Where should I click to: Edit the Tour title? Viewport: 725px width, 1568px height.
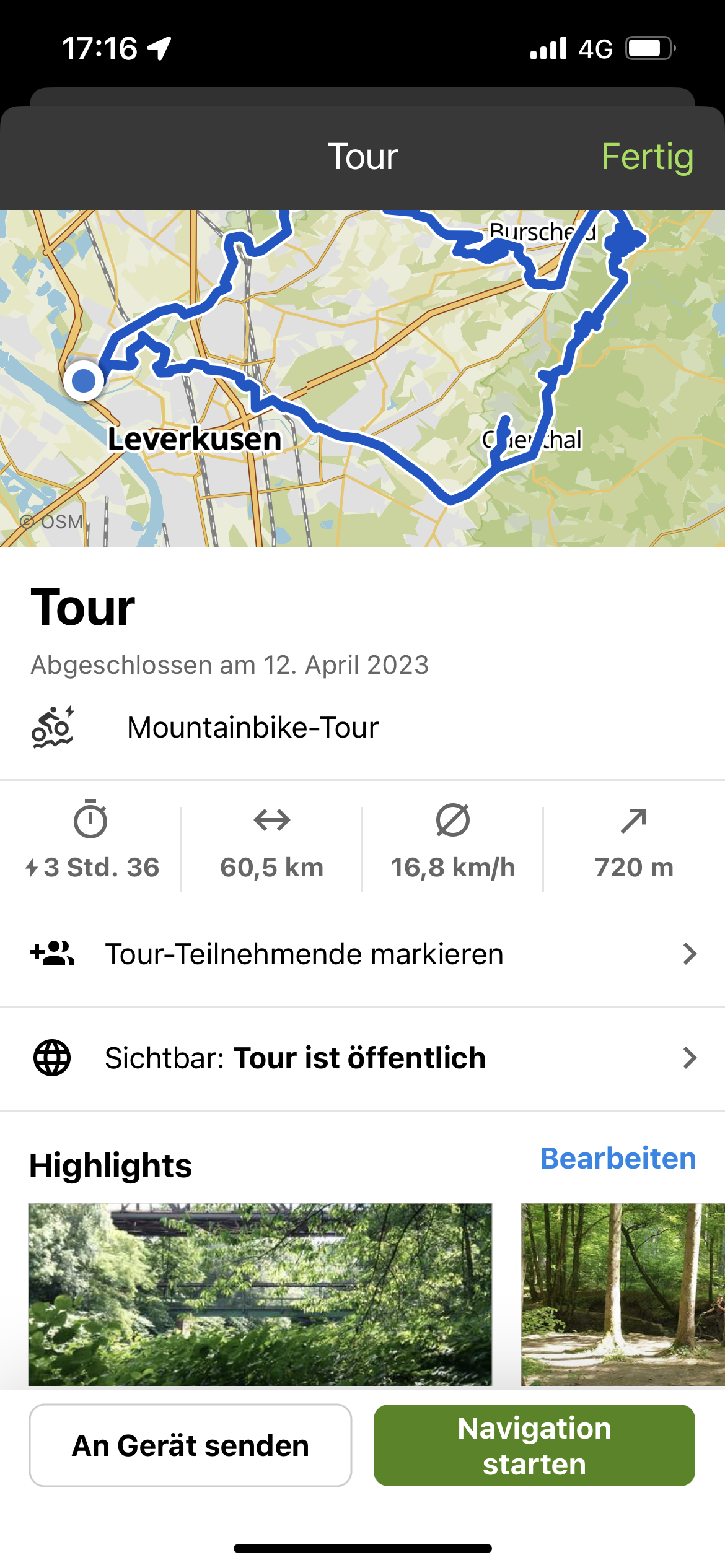tap(82, 608)
